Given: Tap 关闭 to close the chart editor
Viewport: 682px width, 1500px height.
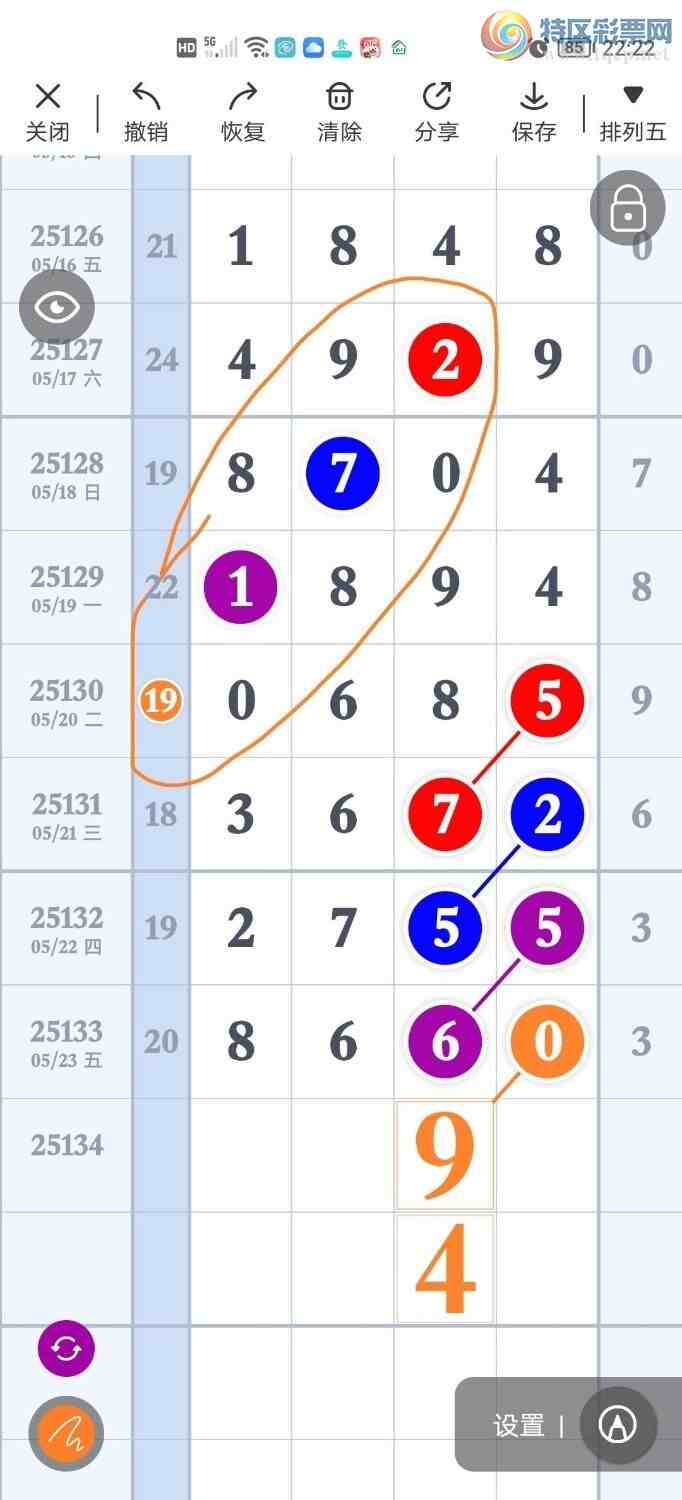Looking at the screenshot, I should (x=47, y=113).
